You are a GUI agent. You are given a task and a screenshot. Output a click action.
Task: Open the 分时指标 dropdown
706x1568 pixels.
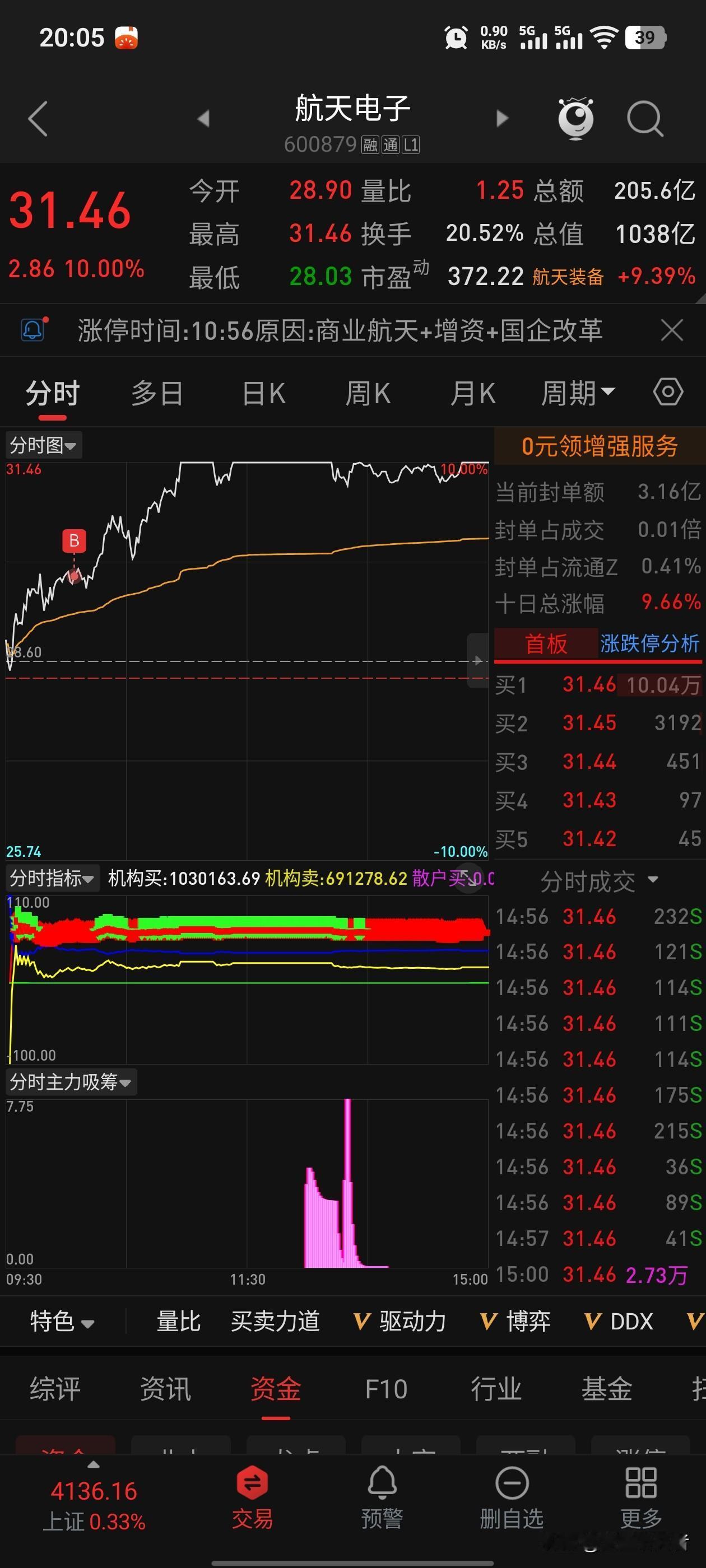[52, 878]
